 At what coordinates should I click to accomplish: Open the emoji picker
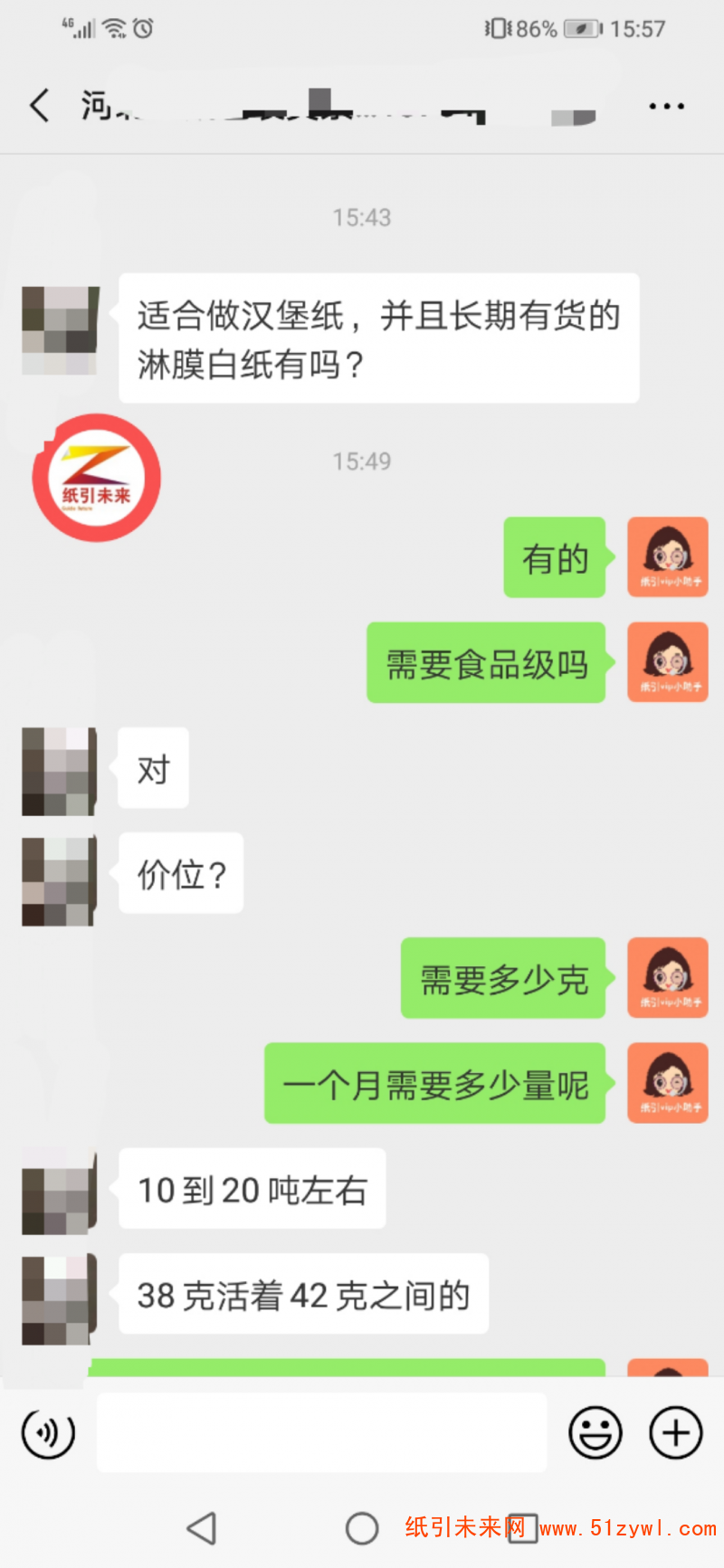595,1433
